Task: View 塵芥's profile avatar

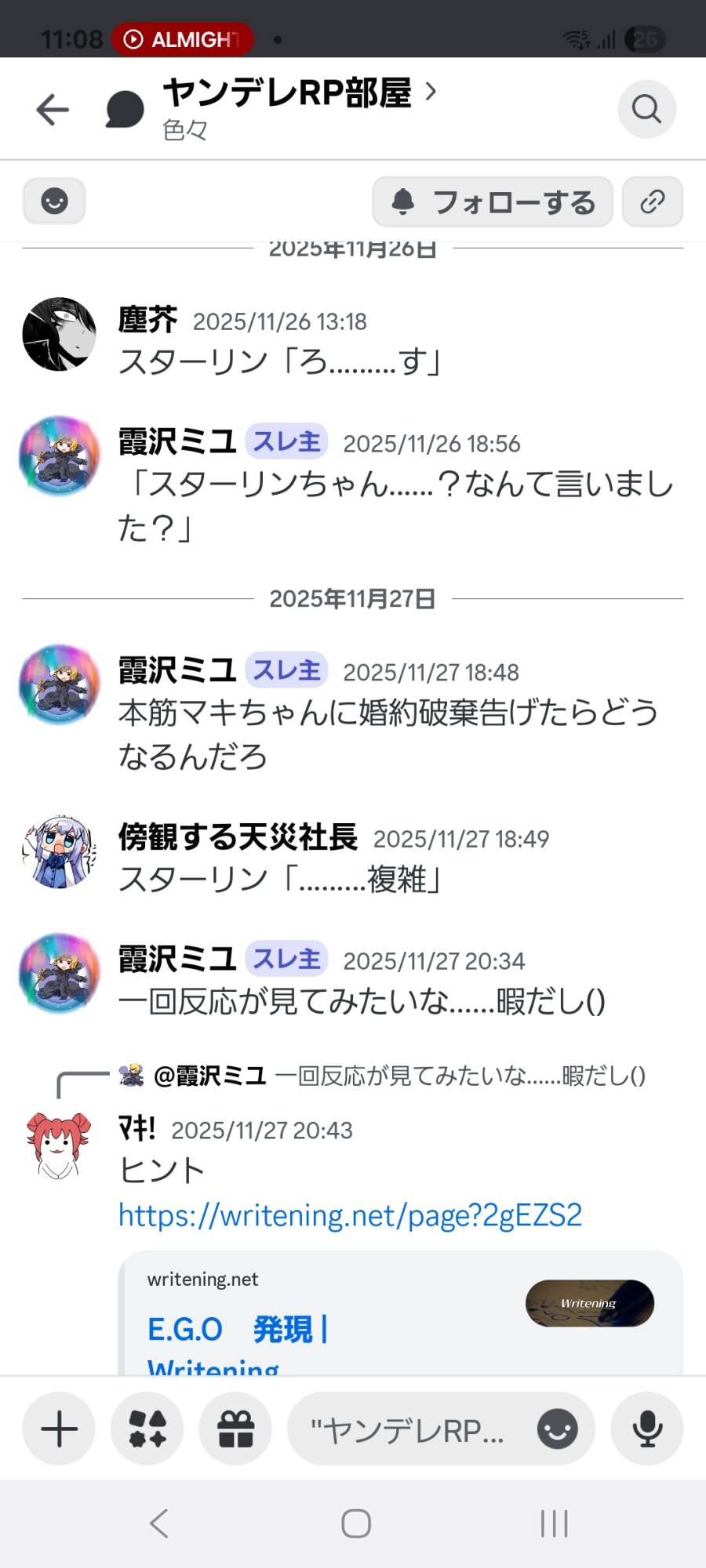Action: [59, 334]
